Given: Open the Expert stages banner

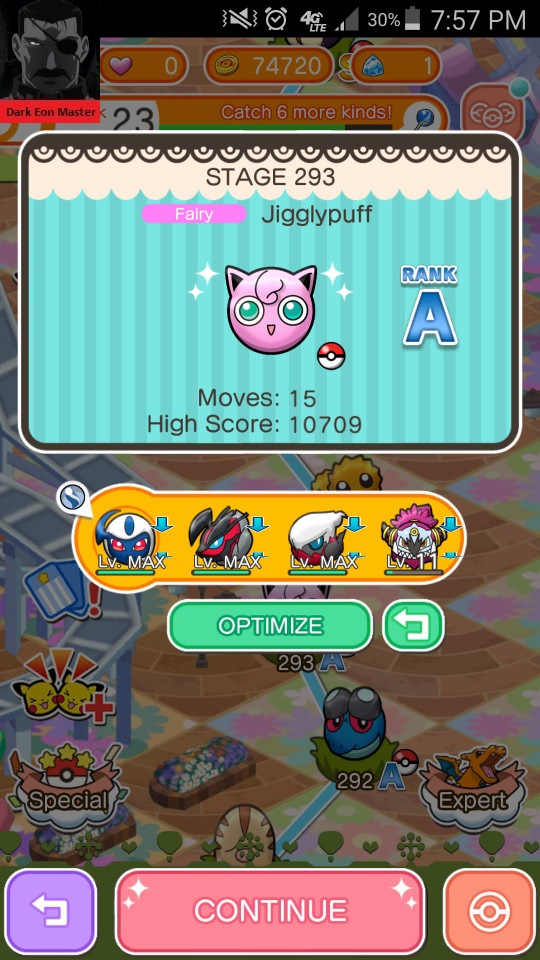Looking at the screenshot, I should (473, 786).
